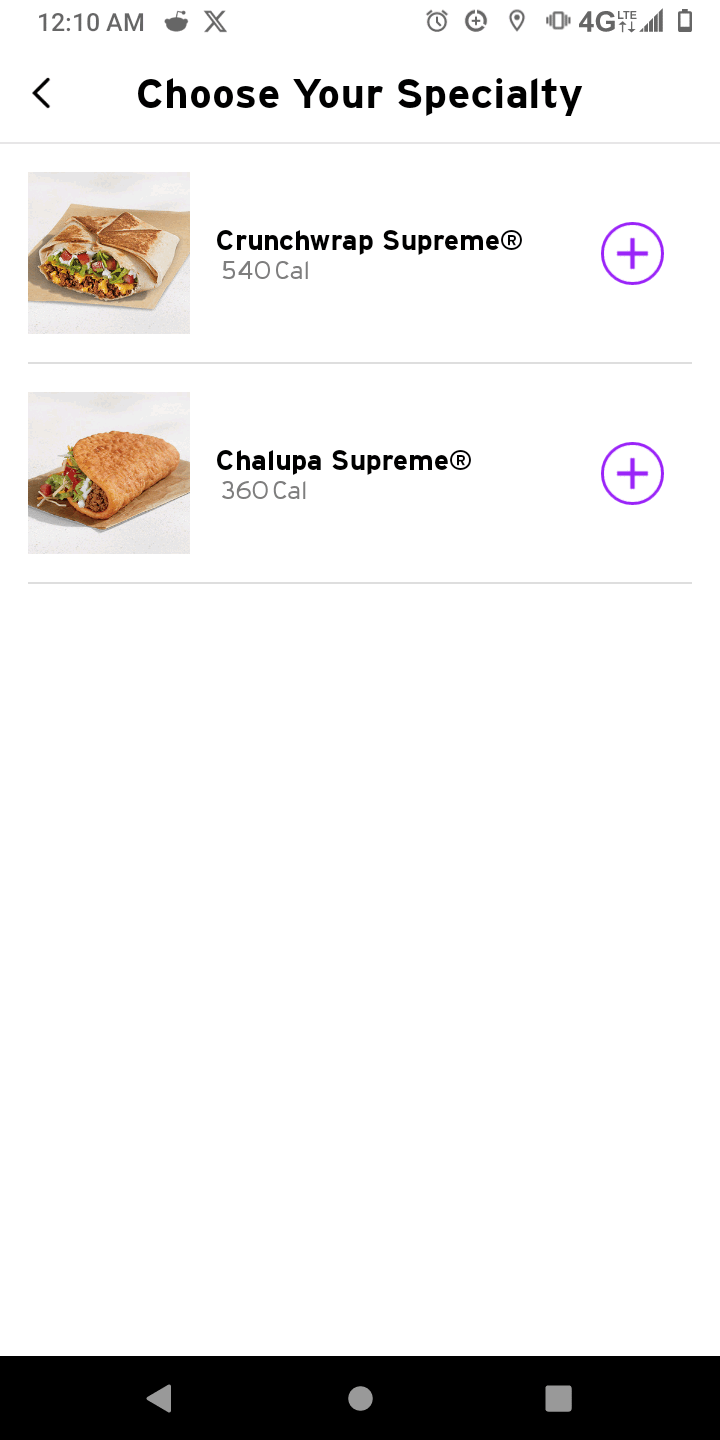The image size is (720, 1440).
Task: Add Crunchwrap Supreme with the plus button
Action: pyautogui.click(x=632, y=254)
